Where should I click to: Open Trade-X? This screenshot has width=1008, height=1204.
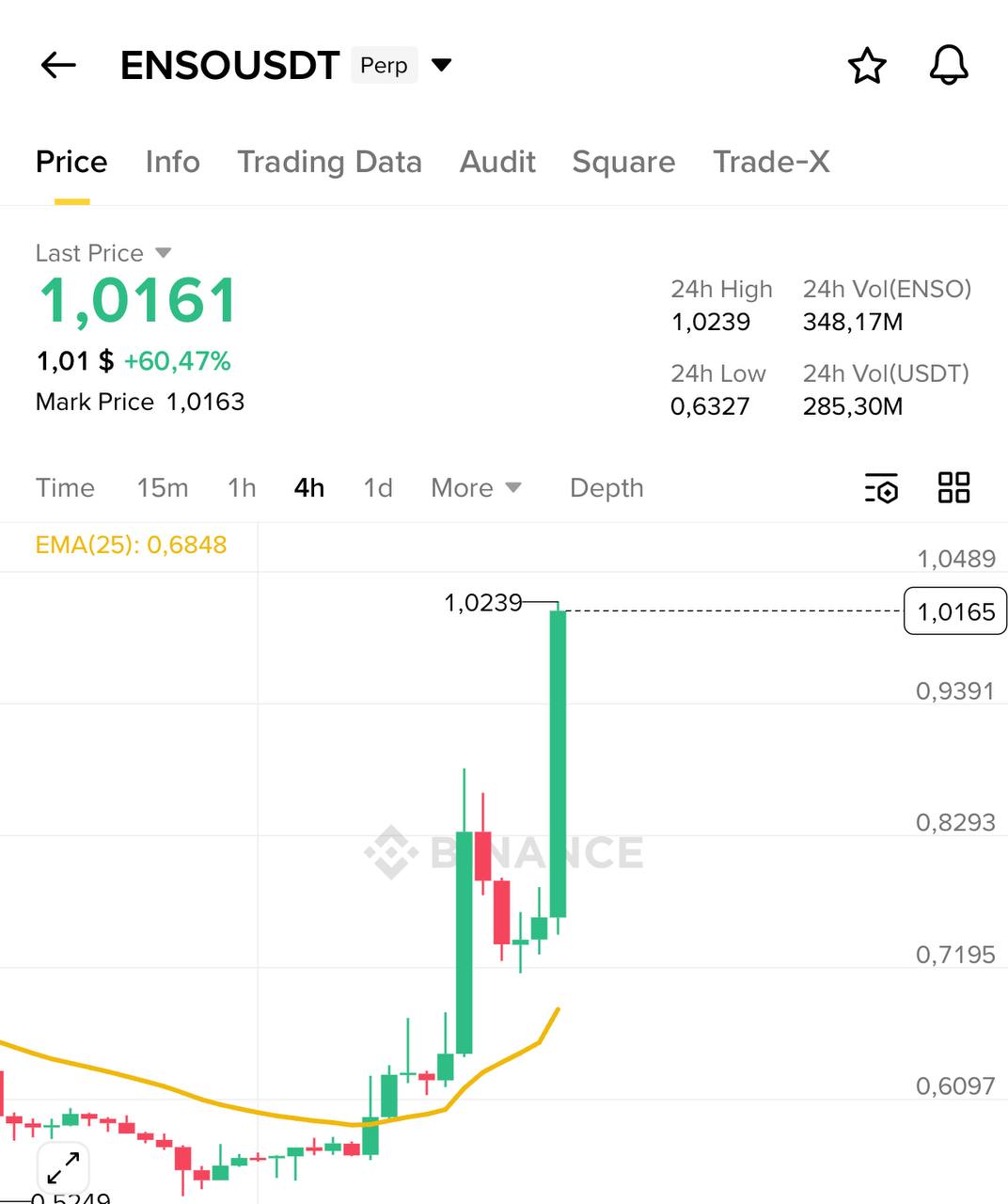click(x=770, y=162)
